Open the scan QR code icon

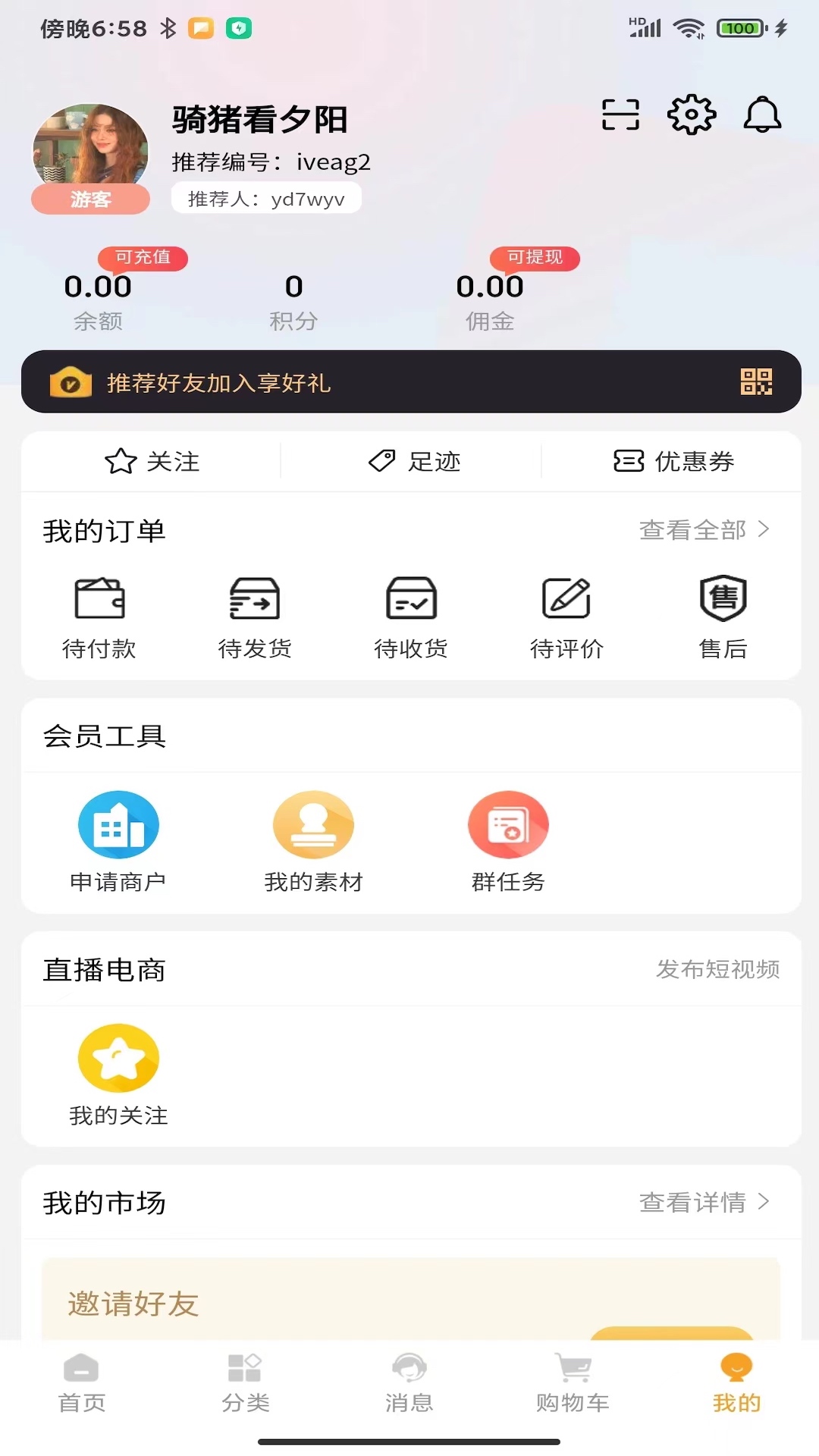point(619,115)
